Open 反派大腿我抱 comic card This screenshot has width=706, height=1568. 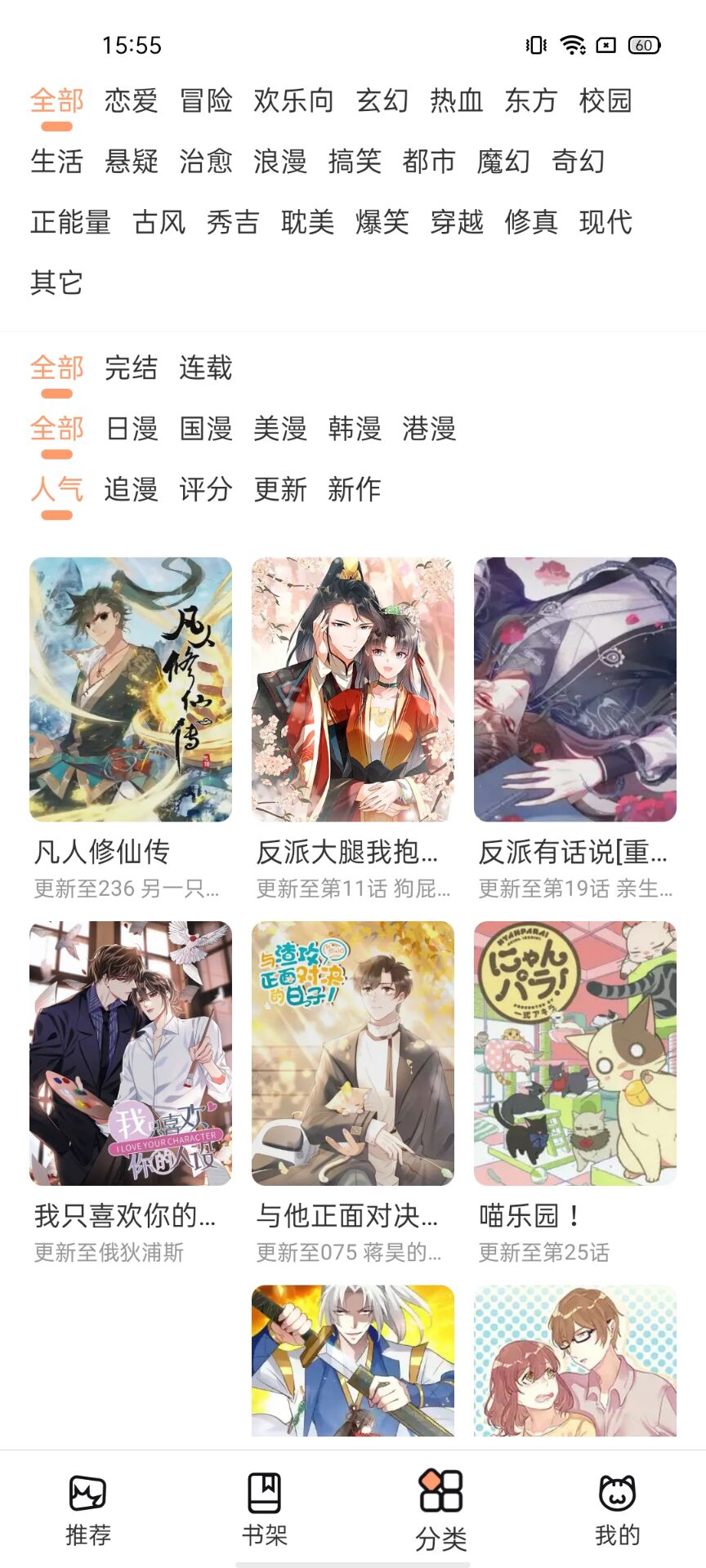tap(352, 690)
